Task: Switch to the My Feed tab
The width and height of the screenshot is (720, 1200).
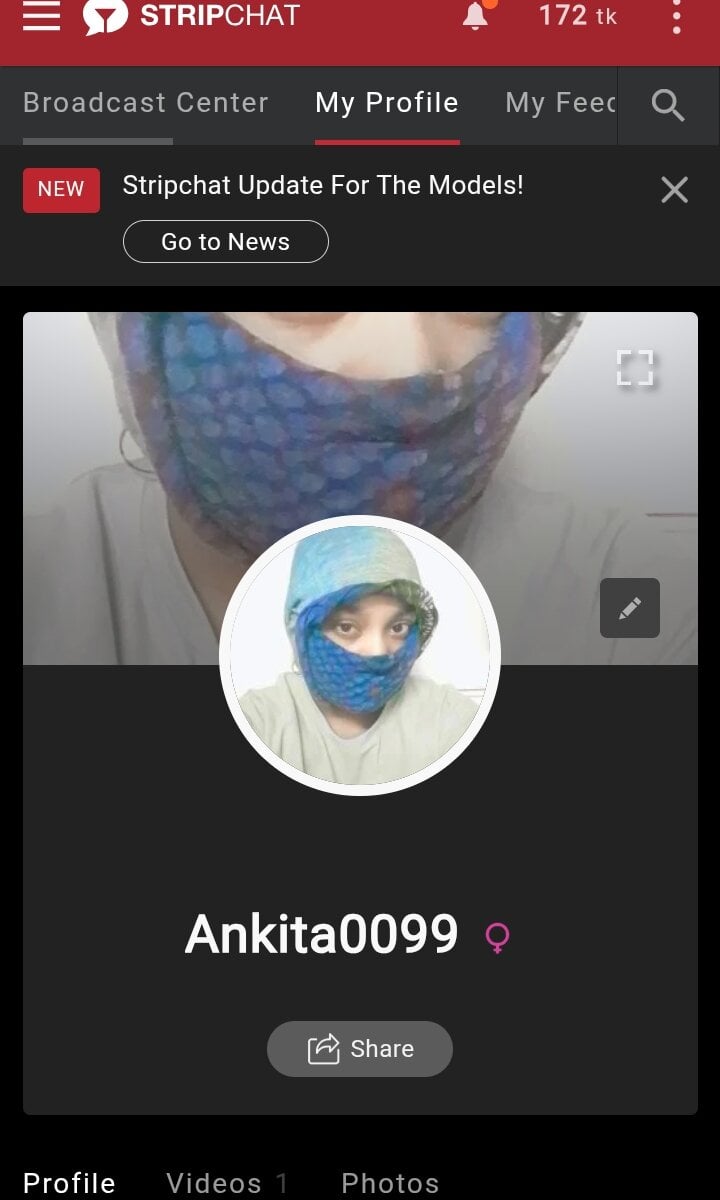Action: (x=560, y=103)
